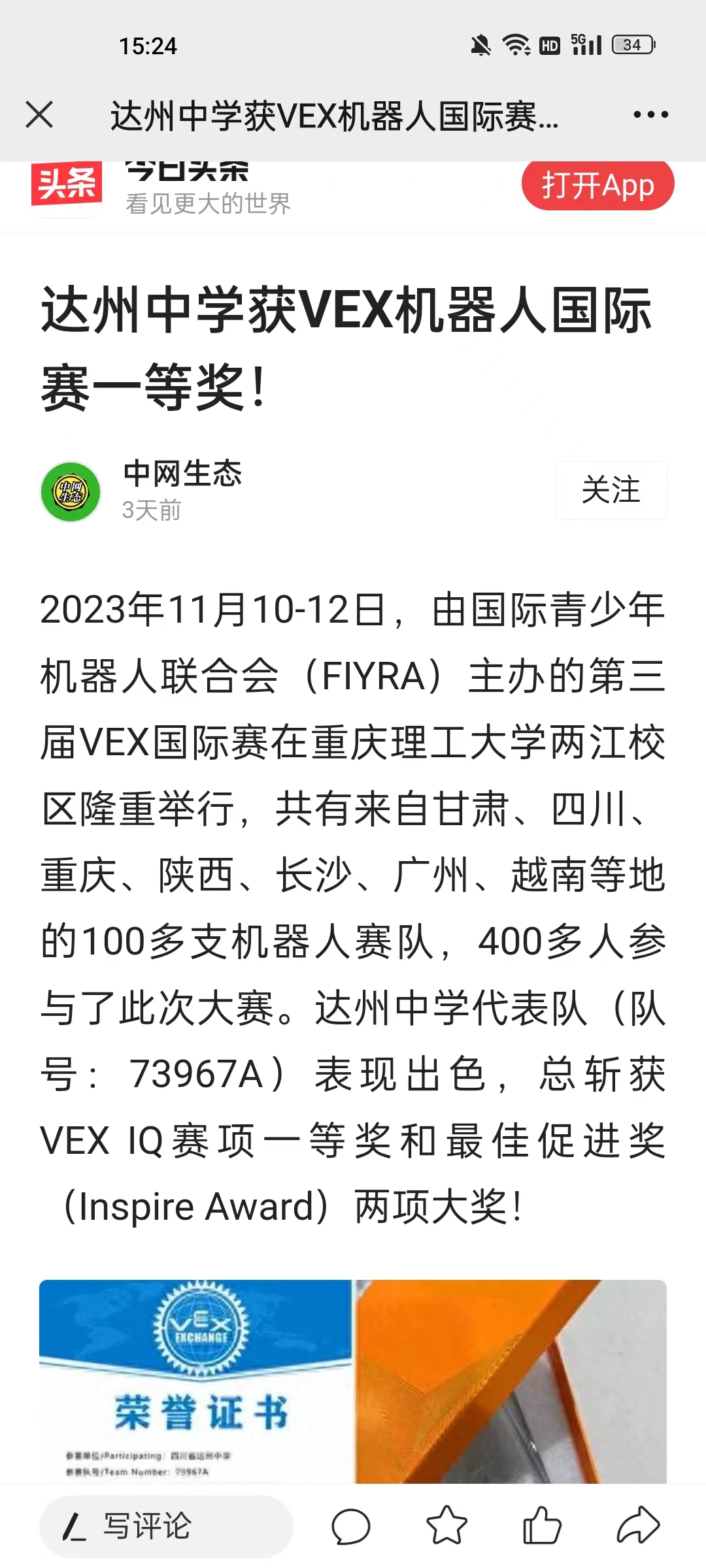Like the article with the thumbs-up icon
Screen dimensions: 706x1568
point(542,1526)
